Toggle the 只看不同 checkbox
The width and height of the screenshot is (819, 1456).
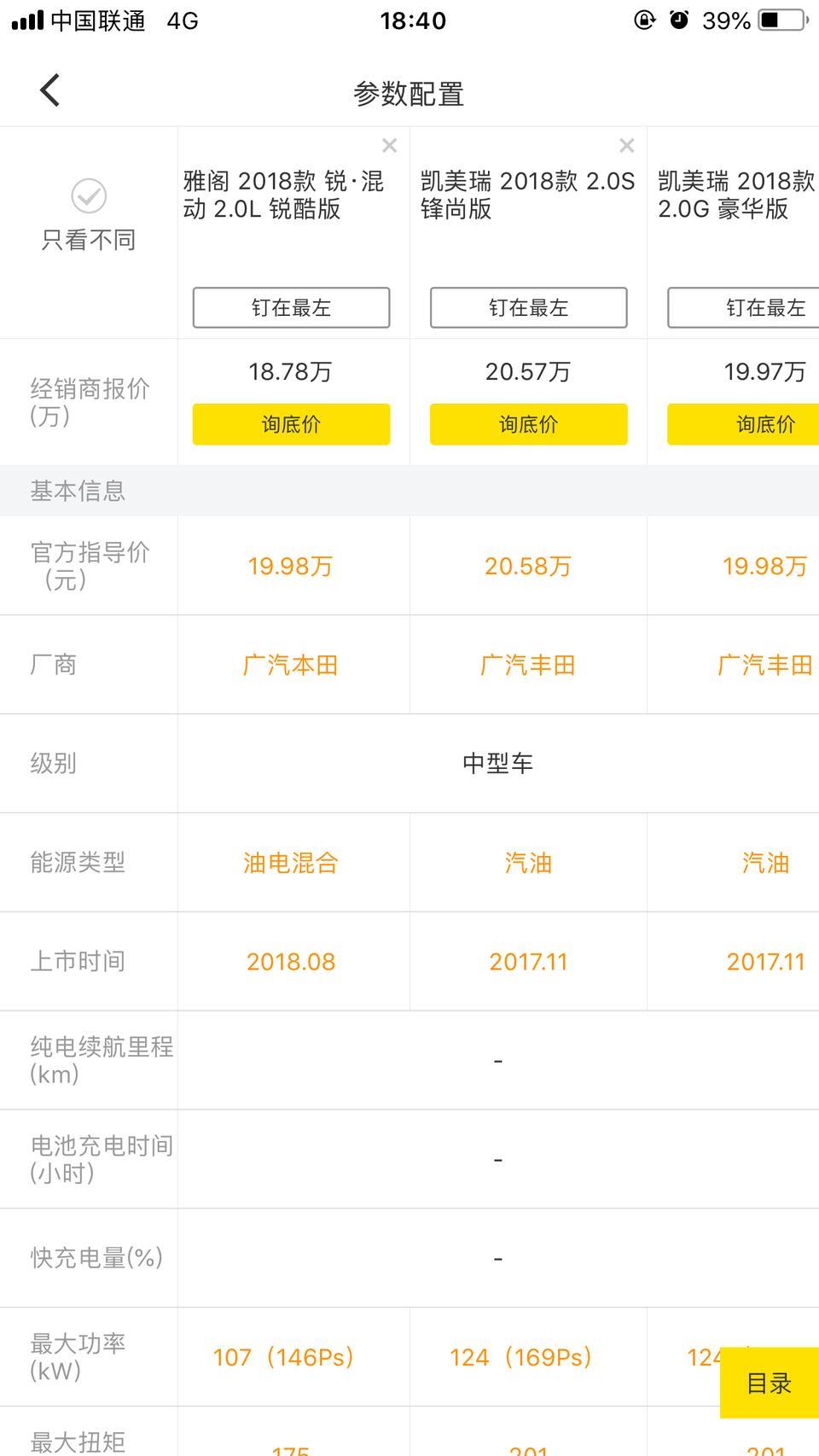coord(89,197)
